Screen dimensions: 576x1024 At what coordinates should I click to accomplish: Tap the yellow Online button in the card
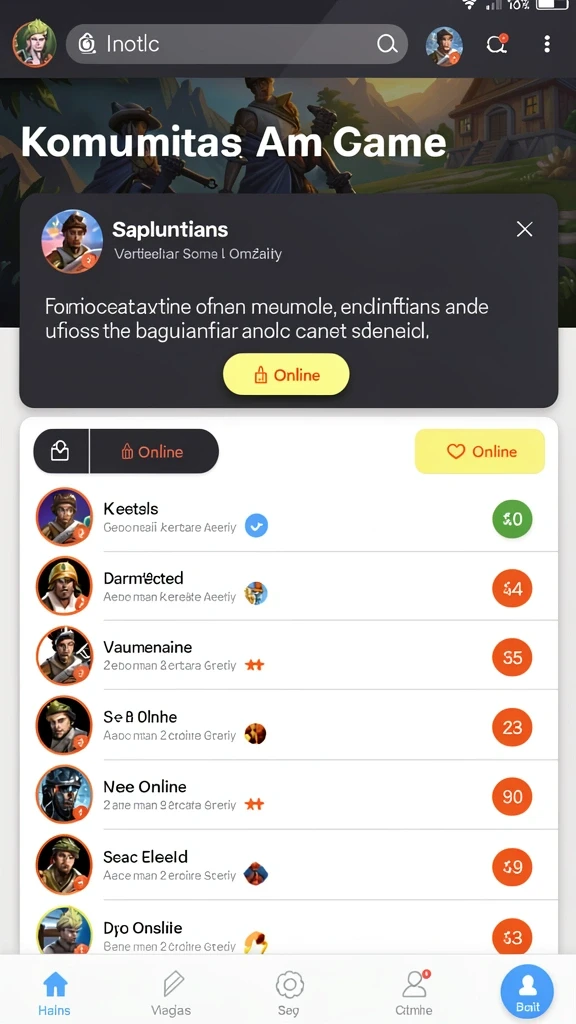[x=286, y=374]
